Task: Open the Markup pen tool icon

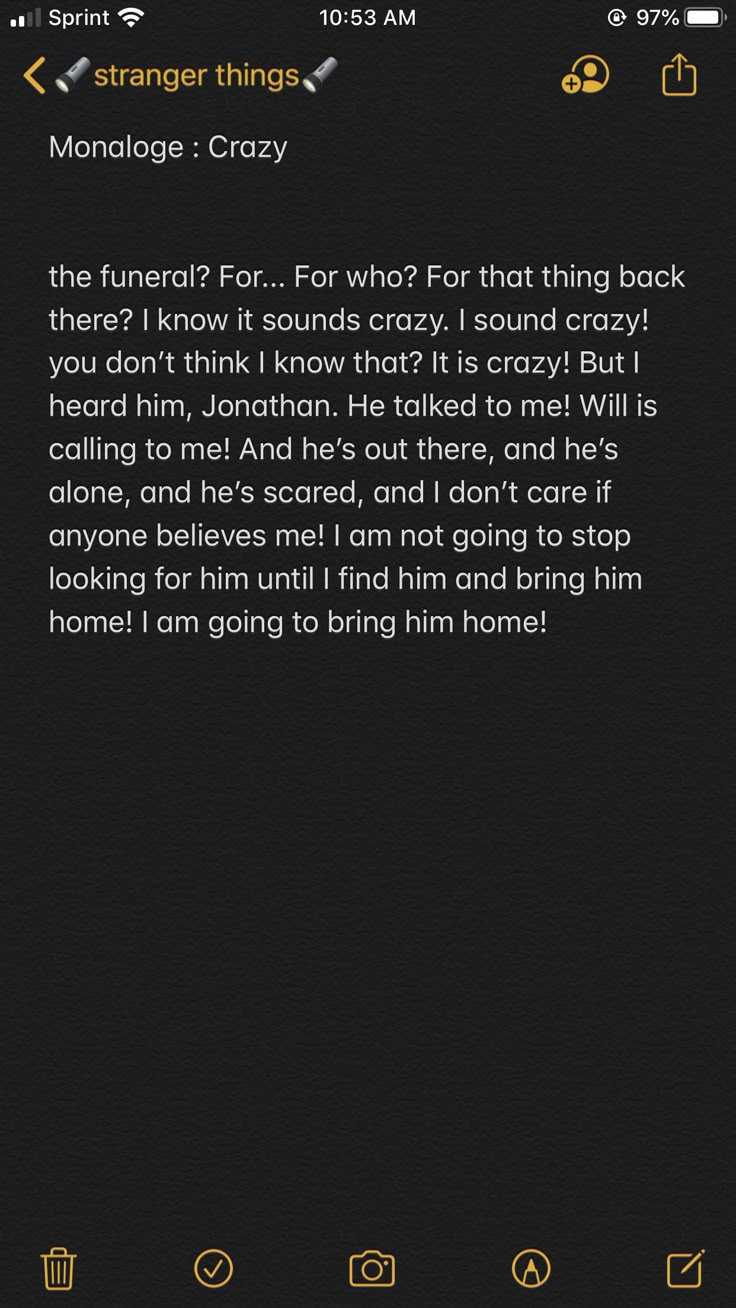Action: (529, 1268)
